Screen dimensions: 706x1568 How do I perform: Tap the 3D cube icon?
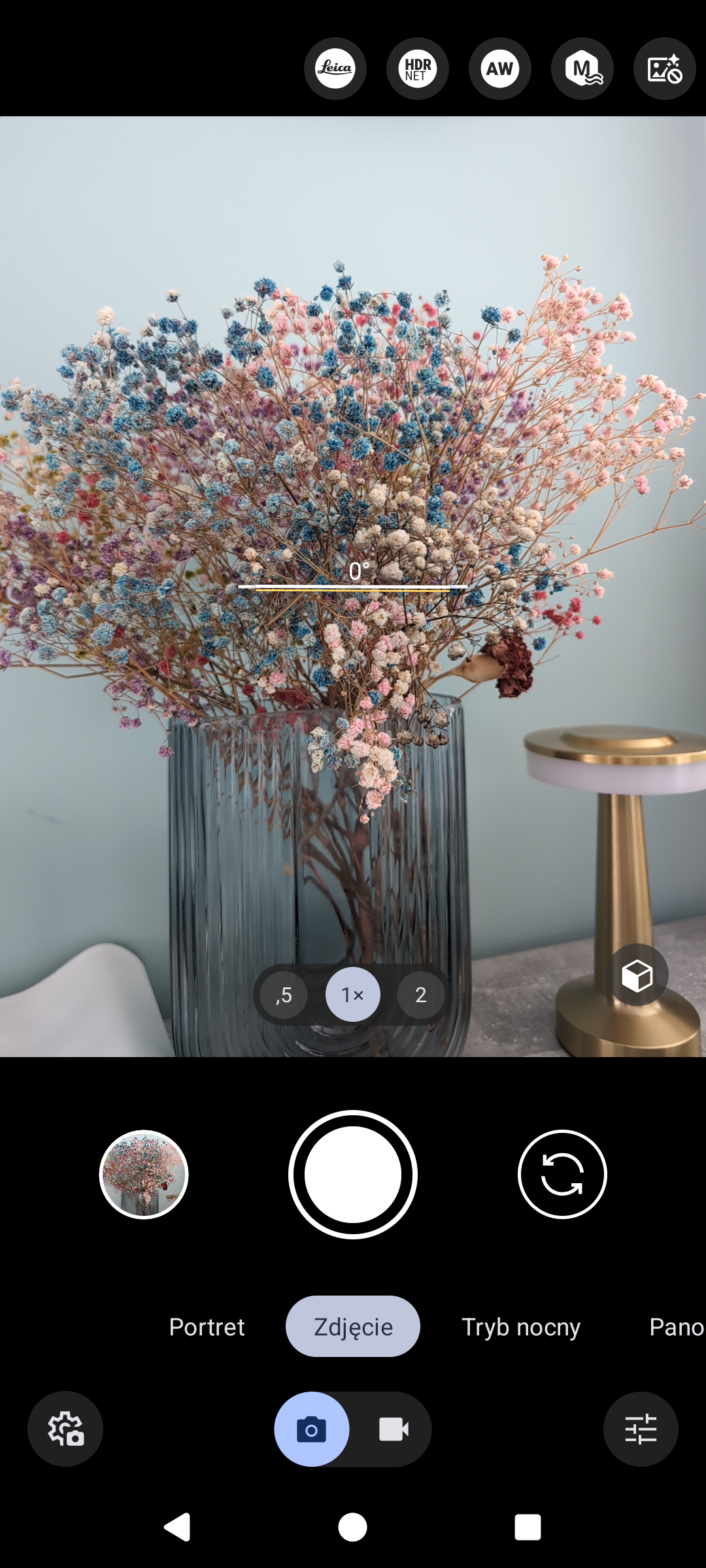click(x=637, y=975)
